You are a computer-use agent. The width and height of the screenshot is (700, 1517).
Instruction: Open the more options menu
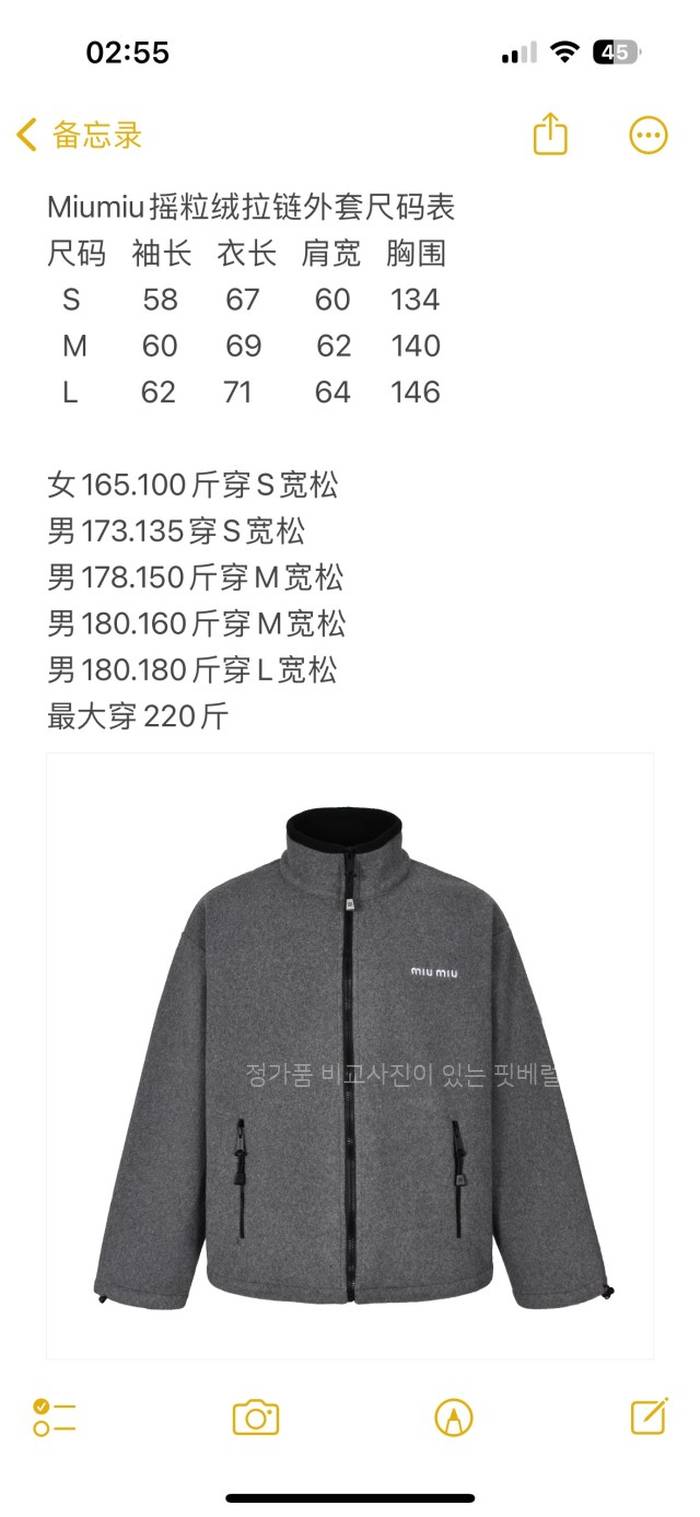[648, 135]
